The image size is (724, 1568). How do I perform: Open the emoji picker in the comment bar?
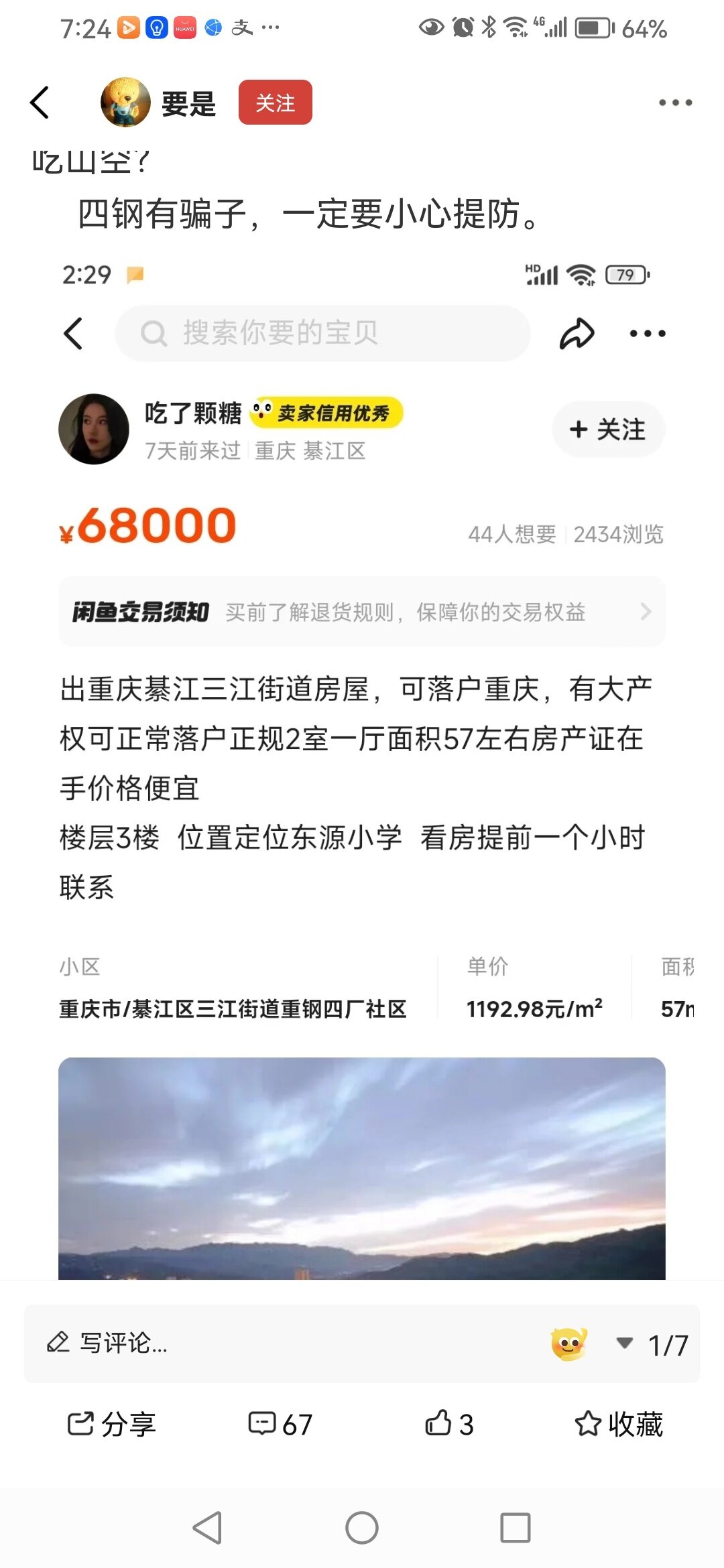[x=568, y=1343]
